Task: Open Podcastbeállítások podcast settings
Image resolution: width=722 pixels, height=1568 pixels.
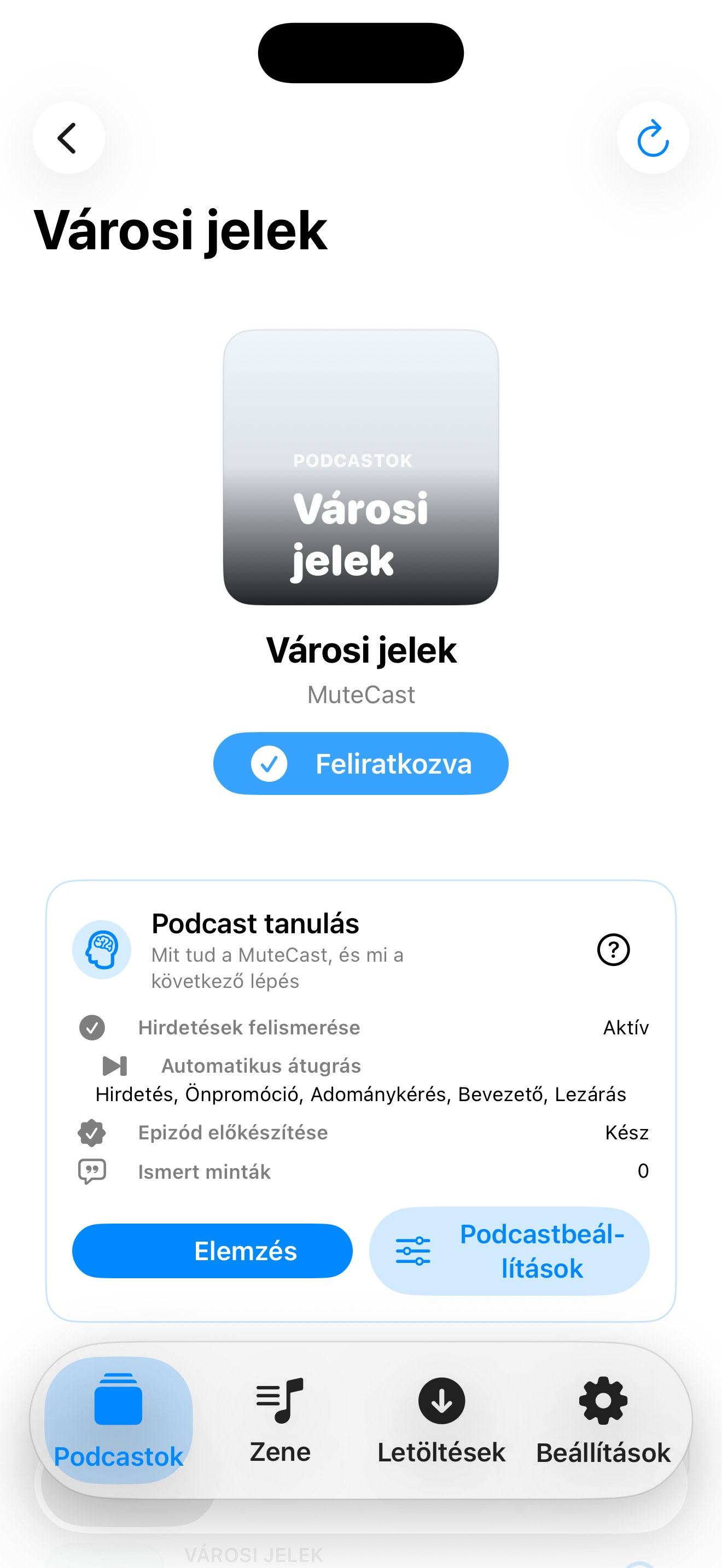Action: [x=509, y=1251]
